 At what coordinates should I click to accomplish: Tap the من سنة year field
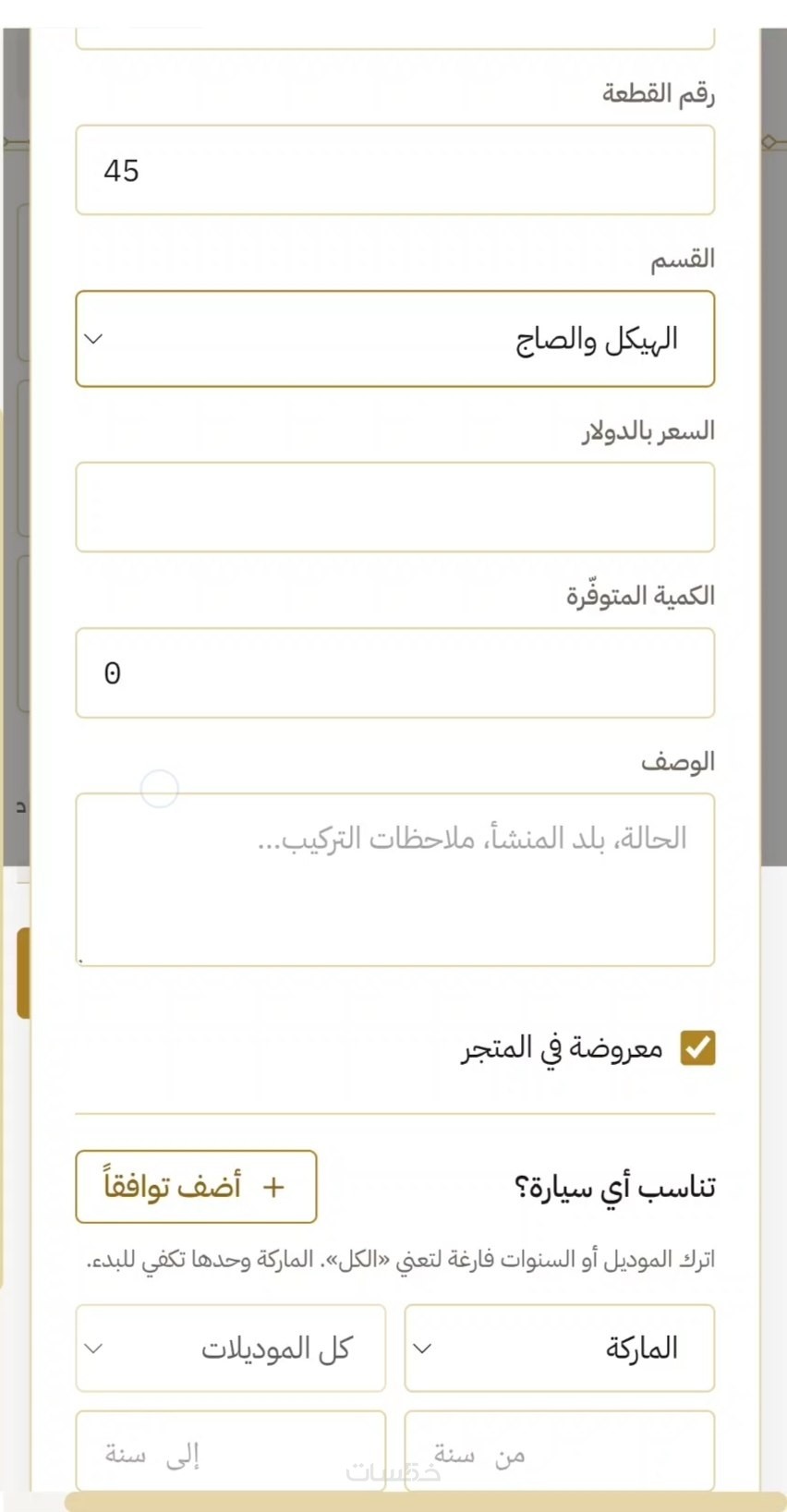559,1451
